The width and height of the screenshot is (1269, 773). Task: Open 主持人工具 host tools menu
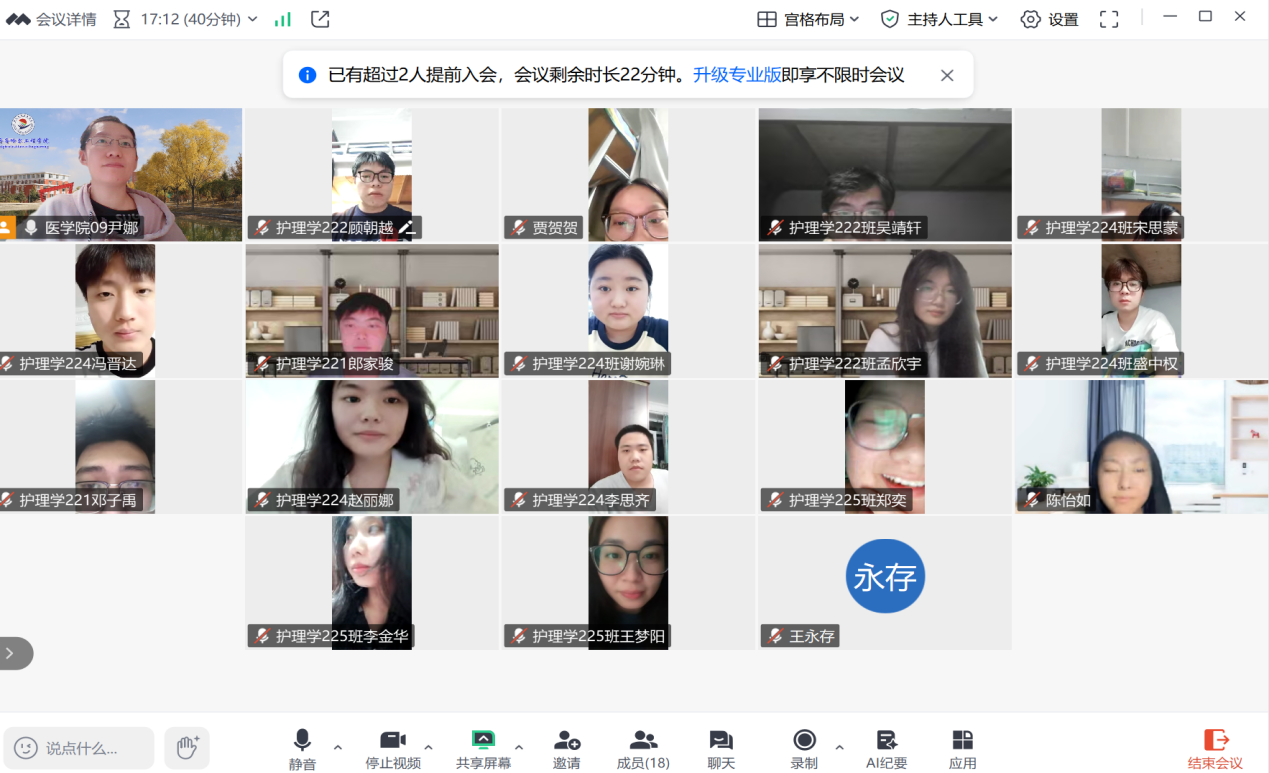click(x=939, y=19)
